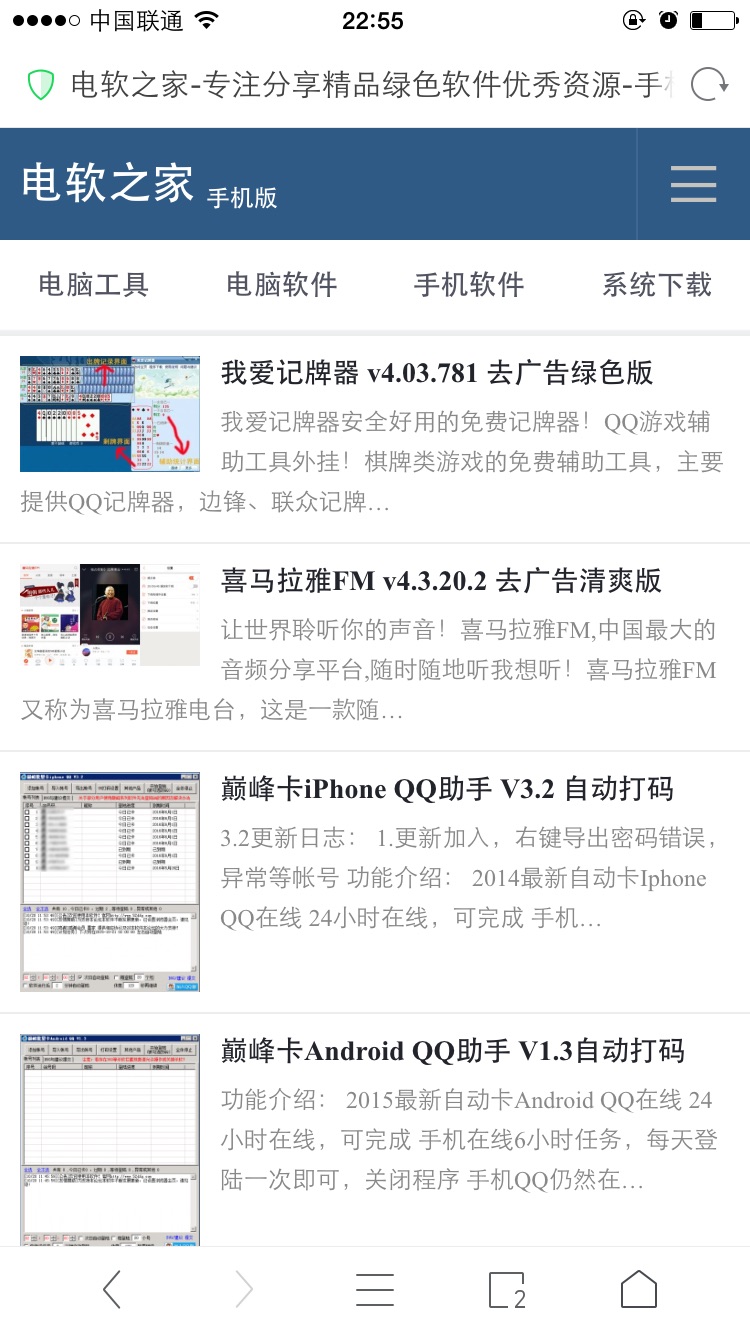This screenshot has width=750, height=1334.
Task: Reload the page with the refresh icon
Action: pos(710,85)
